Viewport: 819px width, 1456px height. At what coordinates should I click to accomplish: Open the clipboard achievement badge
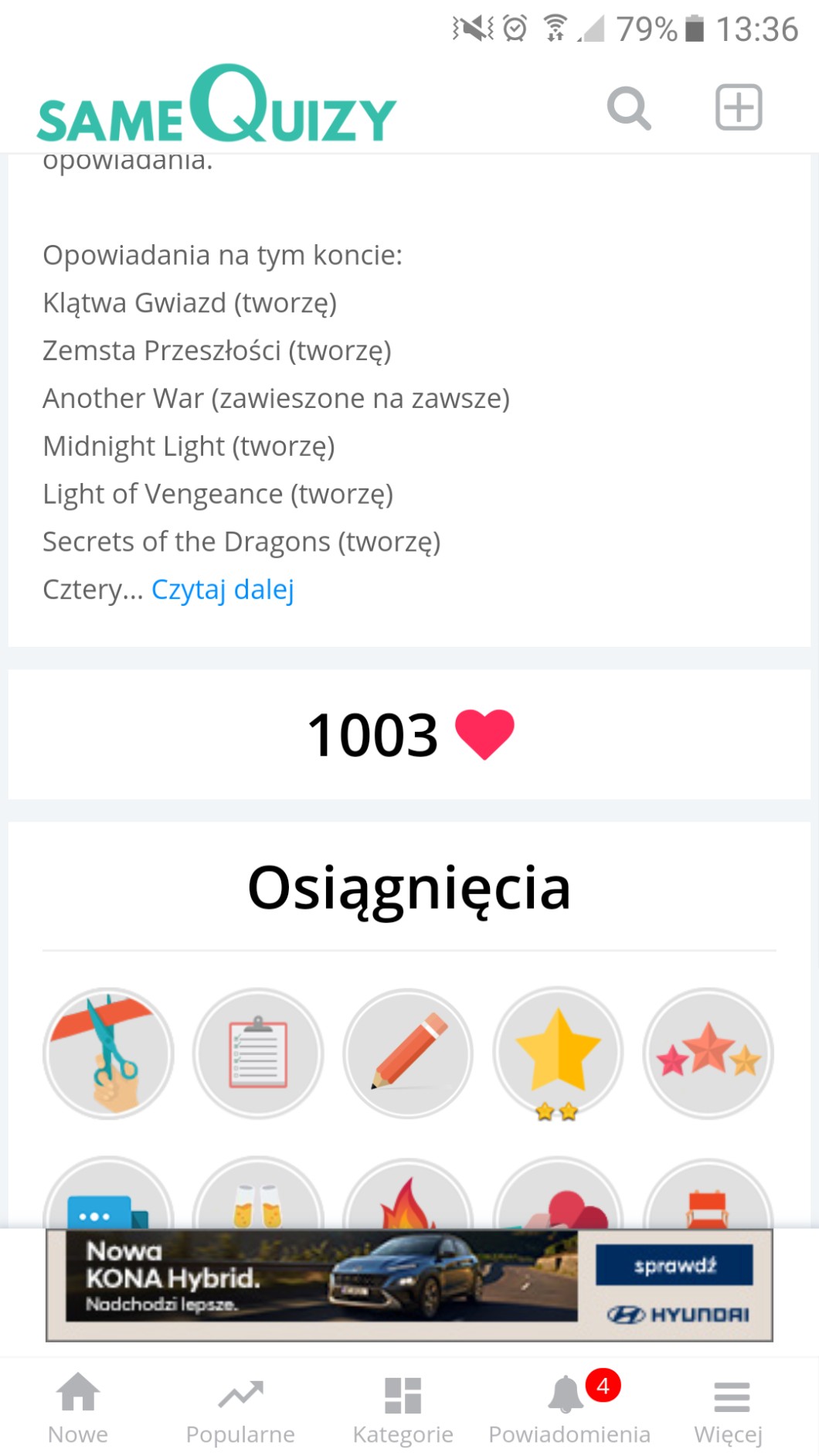258,1053
